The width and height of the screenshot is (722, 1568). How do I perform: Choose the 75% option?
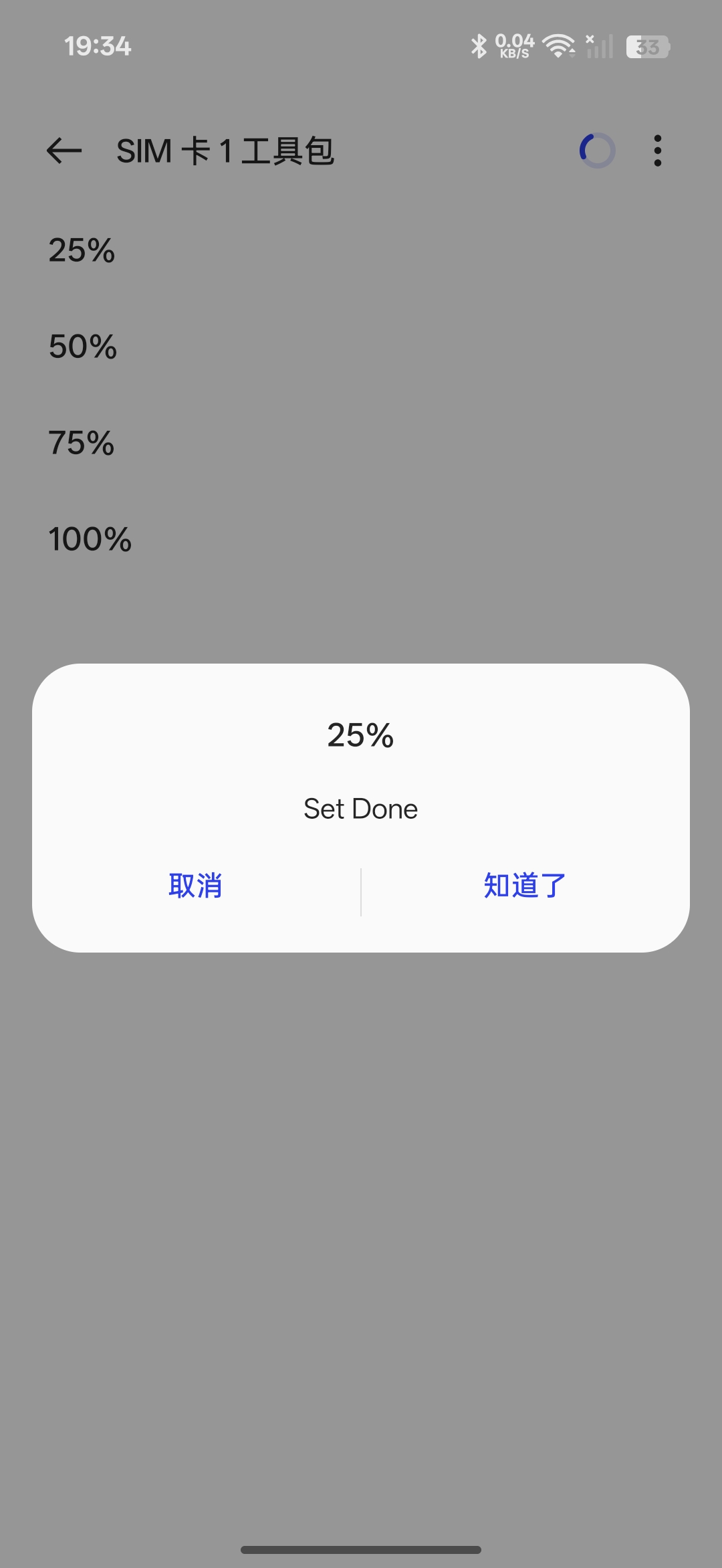coord(82,443)
